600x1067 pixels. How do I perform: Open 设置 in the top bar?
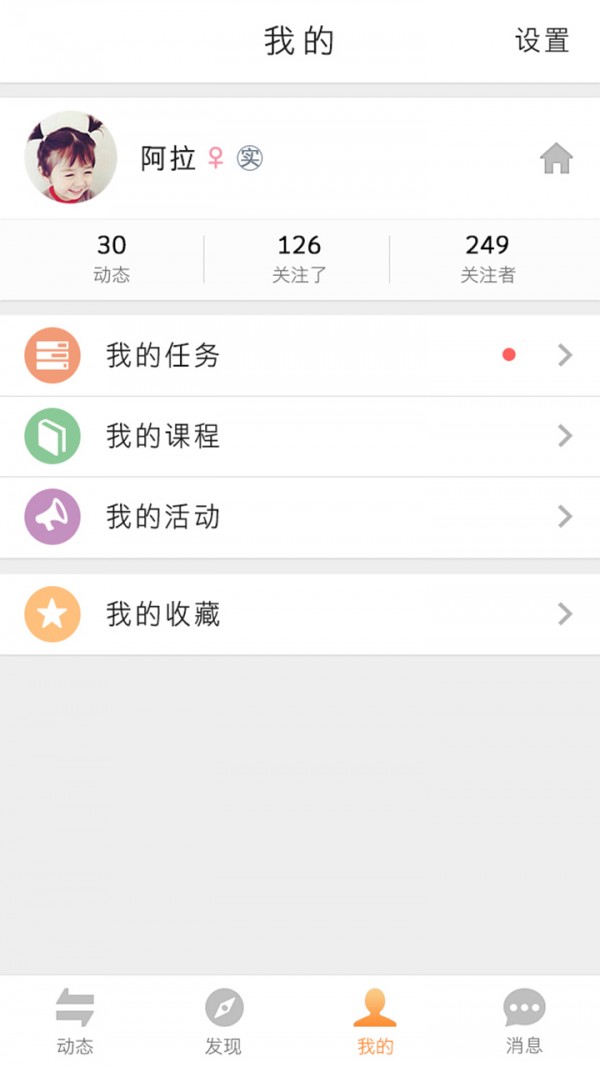click(x=542, y=41)
